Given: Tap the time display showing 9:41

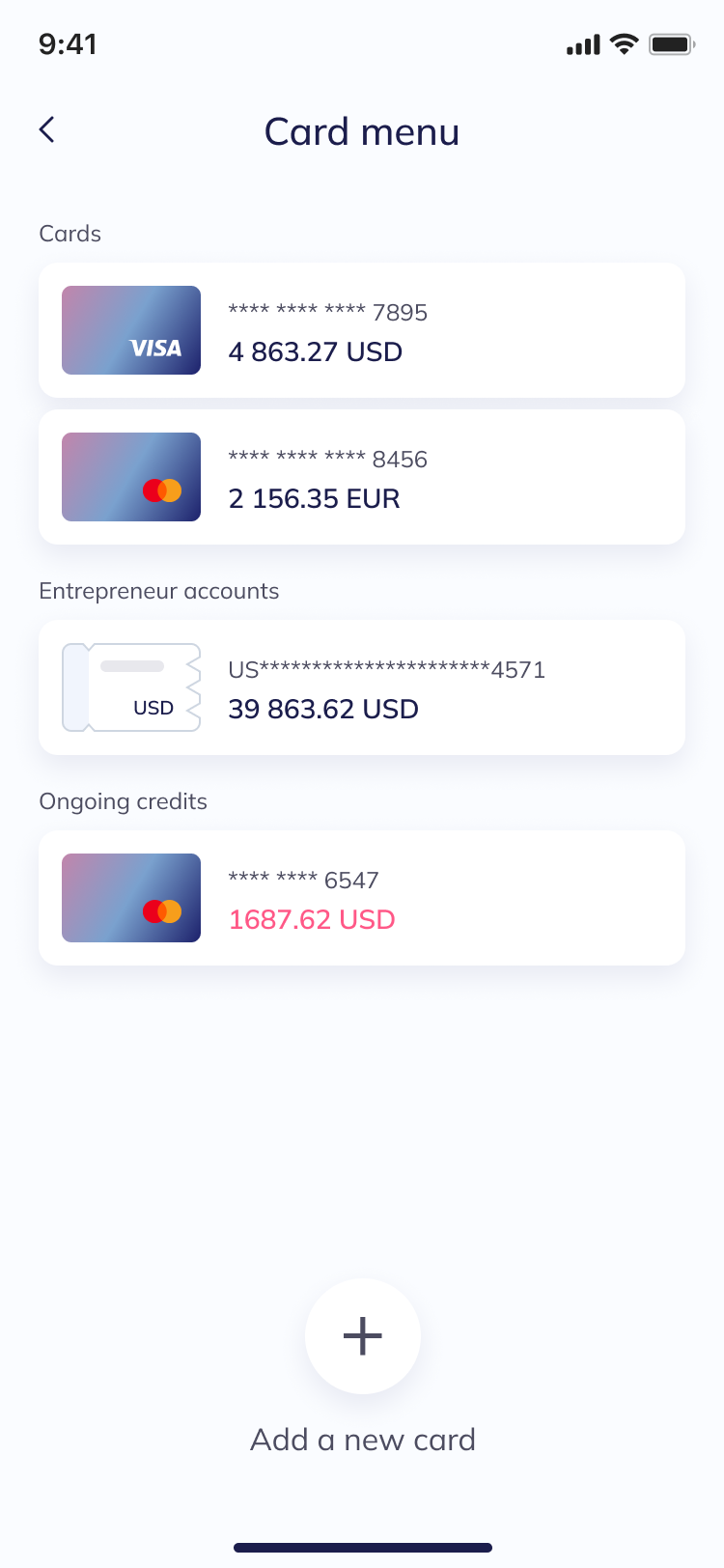Looking at the screenshot, I should (x=68, y=43).
